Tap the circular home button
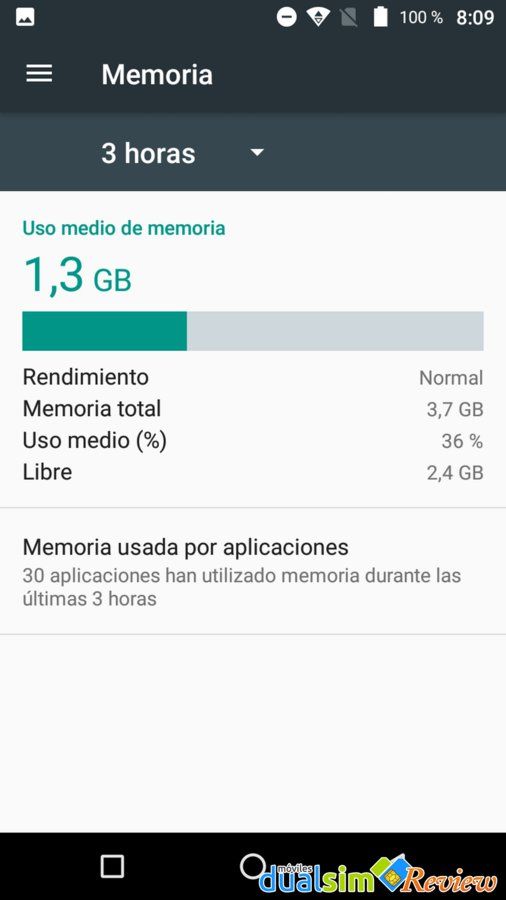 click(x=252, y=866)
